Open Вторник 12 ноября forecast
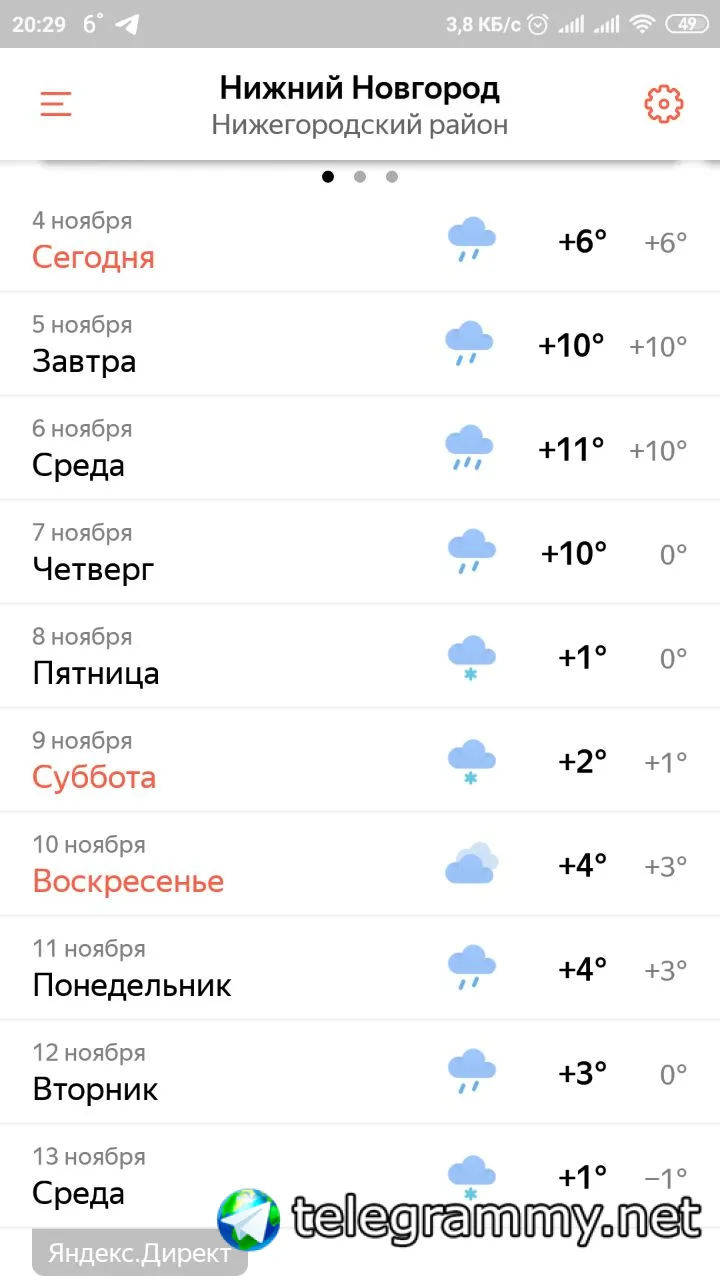Image resolution: width=720 pixels, height=1280 pixels. [x=360, y=1073]
